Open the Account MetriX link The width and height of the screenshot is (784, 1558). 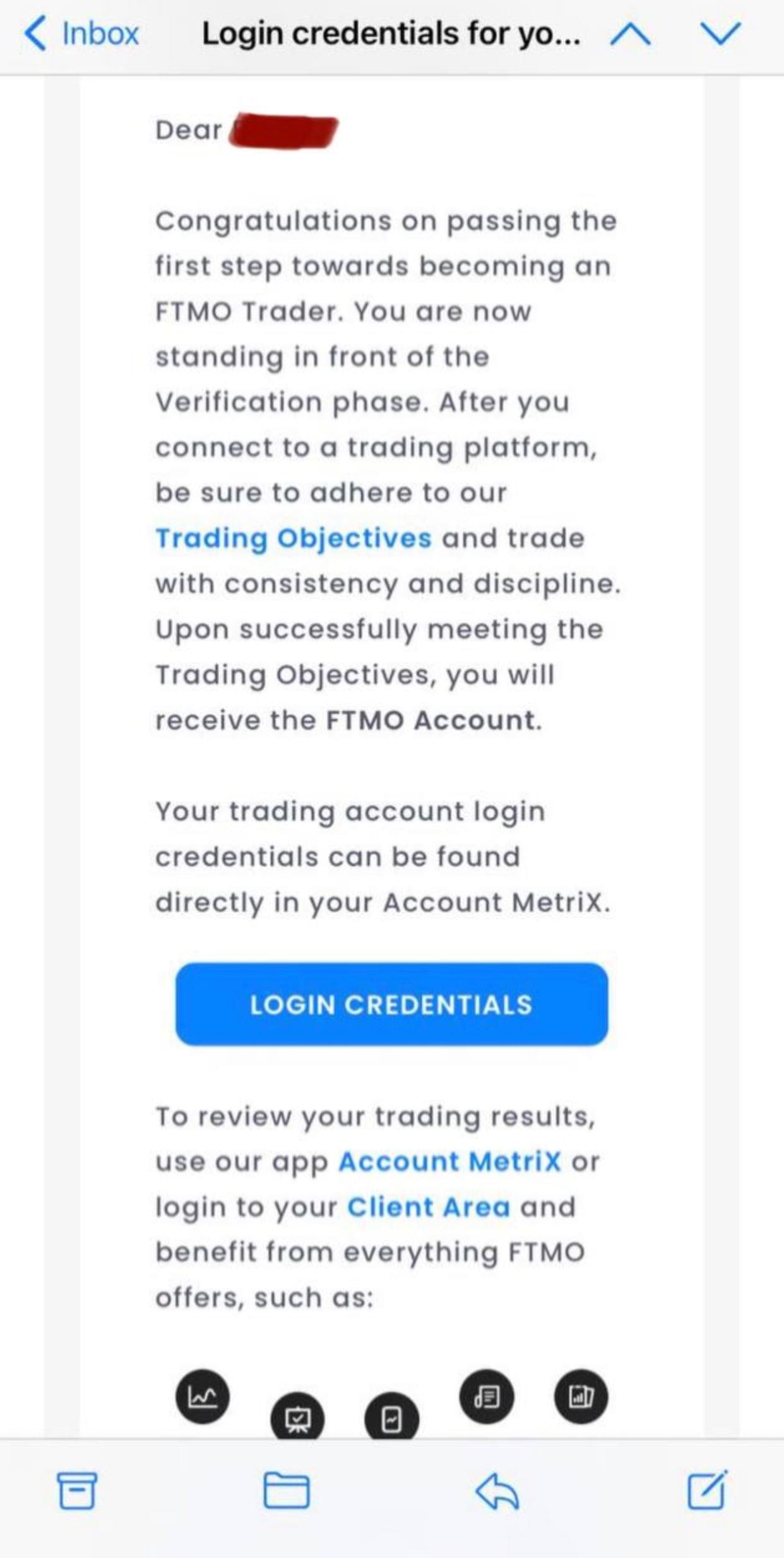449,1162
